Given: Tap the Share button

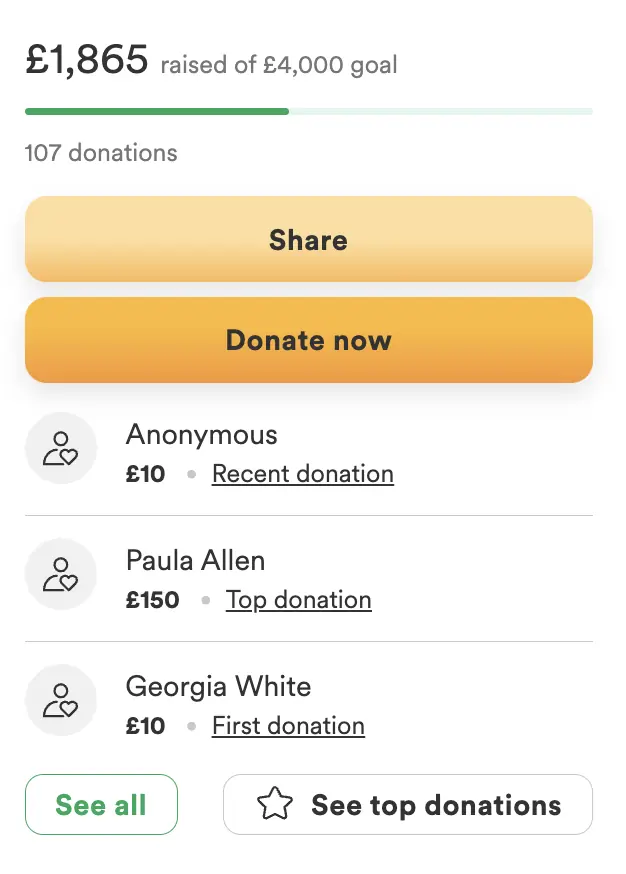Looking at the screenshot, I should point(308,240).
